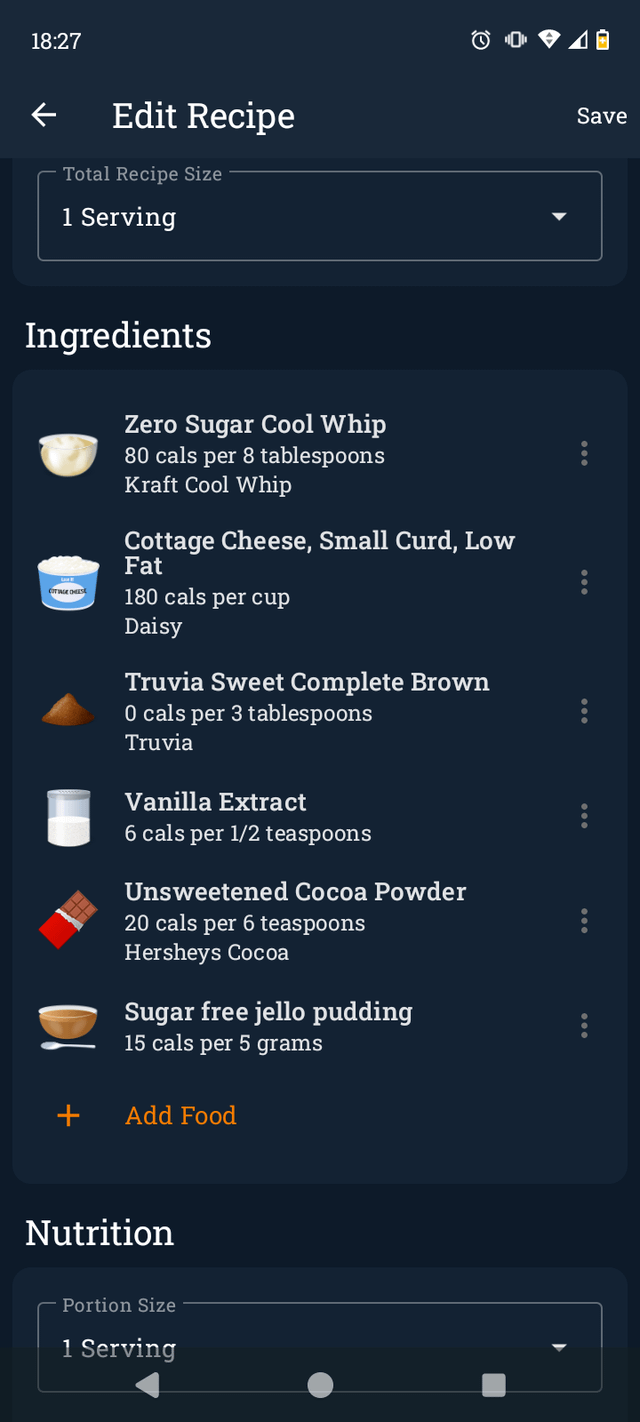Screen dimensions: 640x1422
Task: Open options menu for Cottage Cheese ingredient
Action: point(584,583)
